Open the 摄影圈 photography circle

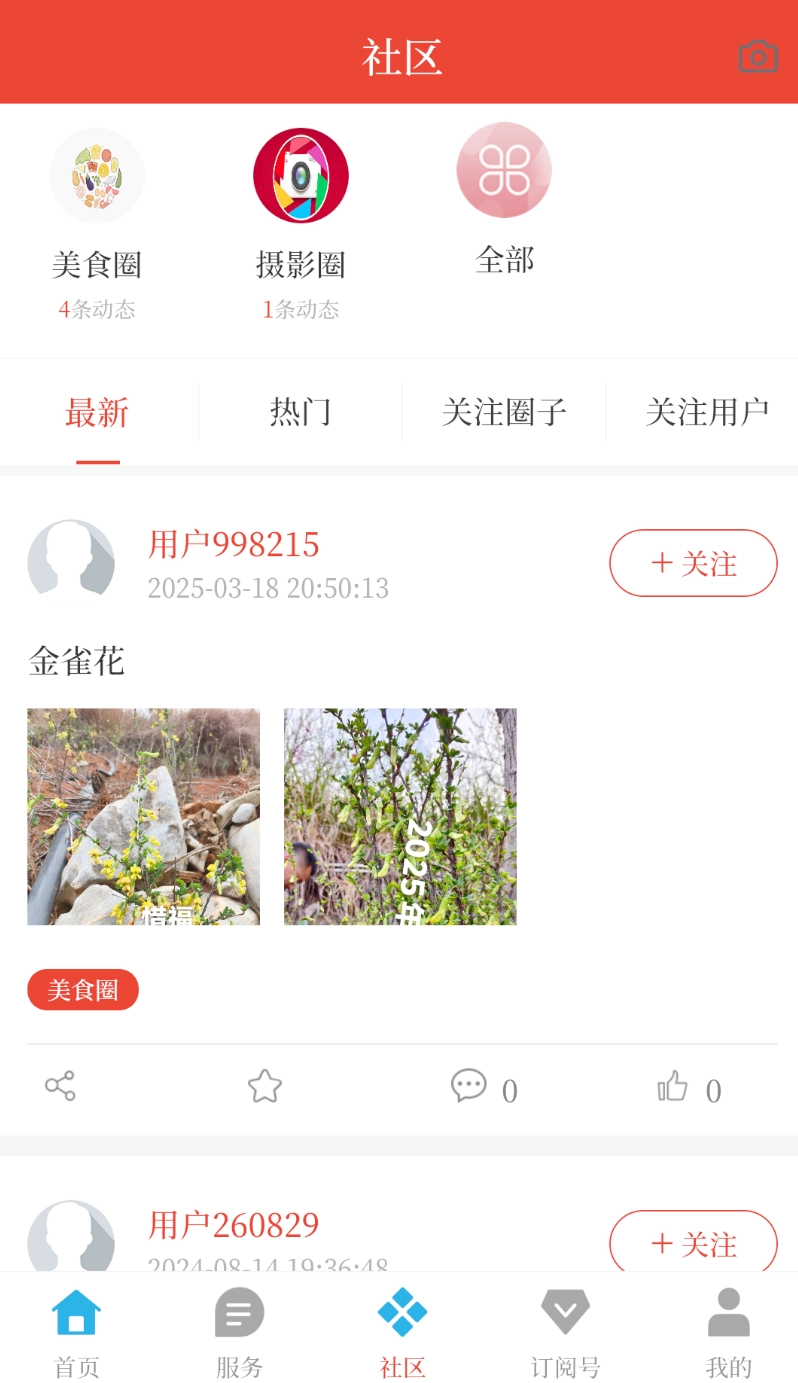300,175
